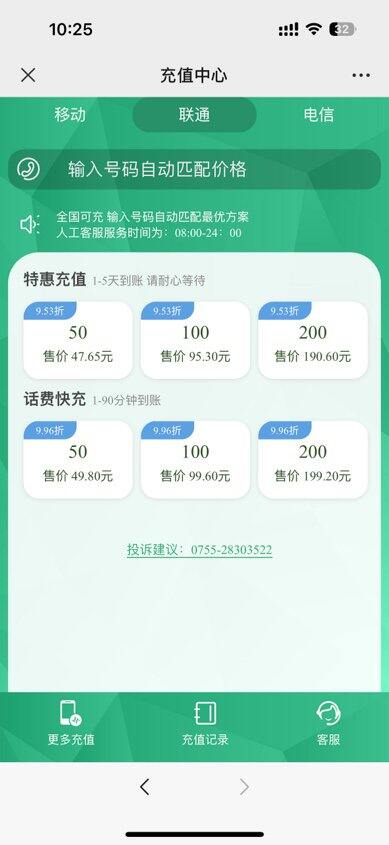
Task: Open the three-dot overflow menu
Action: pos(361,75)
